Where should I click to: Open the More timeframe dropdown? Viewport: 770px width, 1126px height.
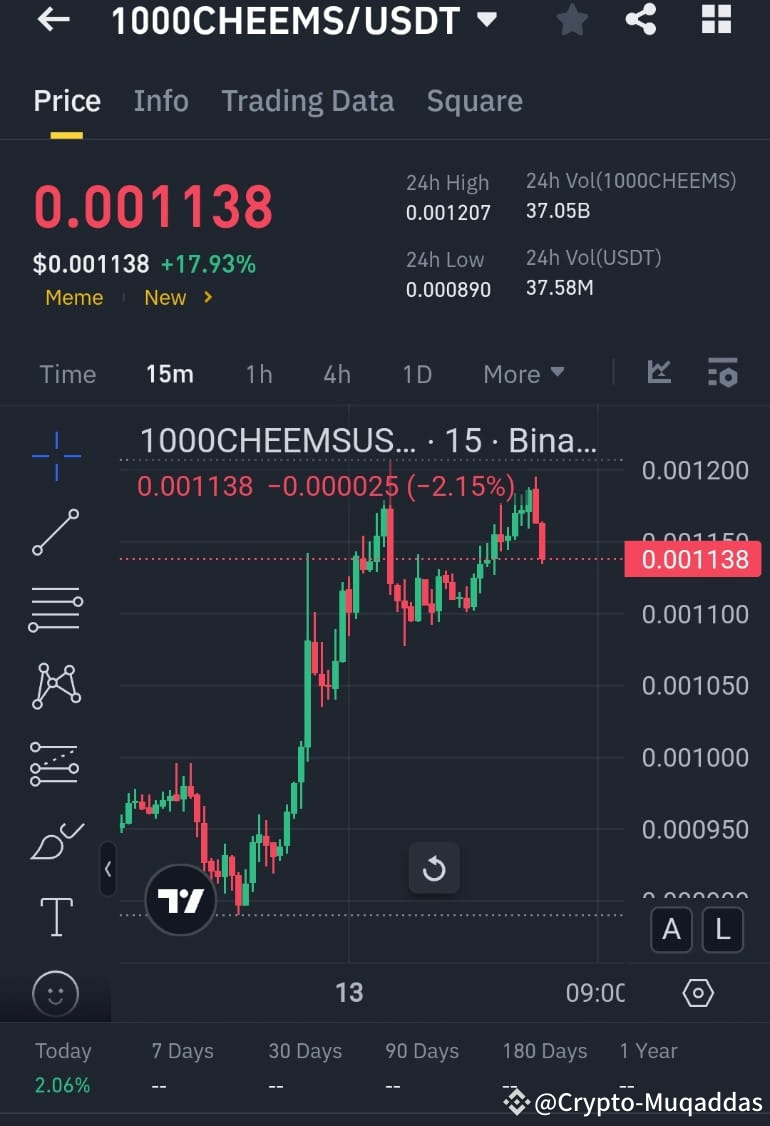coord(523,374)
